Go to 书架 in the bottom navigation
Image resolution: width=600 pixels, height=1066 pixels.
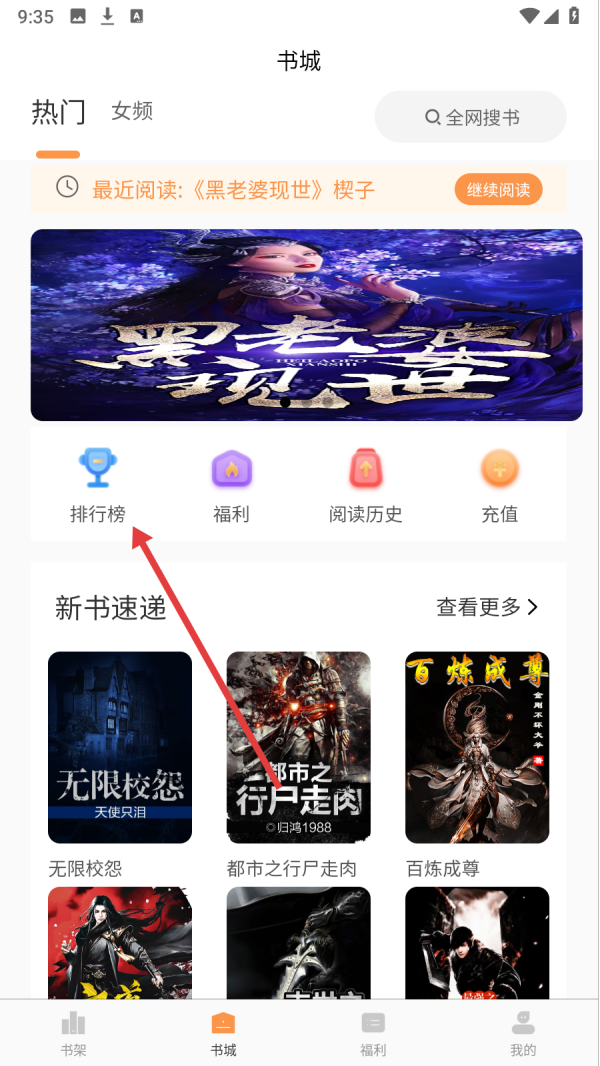pyautogui.click(x=73, y=1032)
